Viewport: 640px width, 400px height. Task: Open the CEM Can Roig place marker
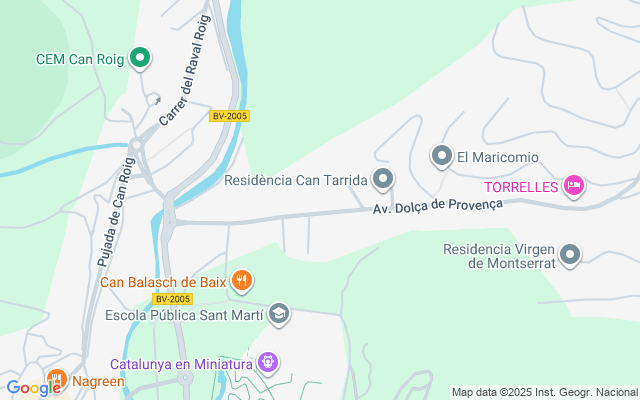[x=141, y=59]
